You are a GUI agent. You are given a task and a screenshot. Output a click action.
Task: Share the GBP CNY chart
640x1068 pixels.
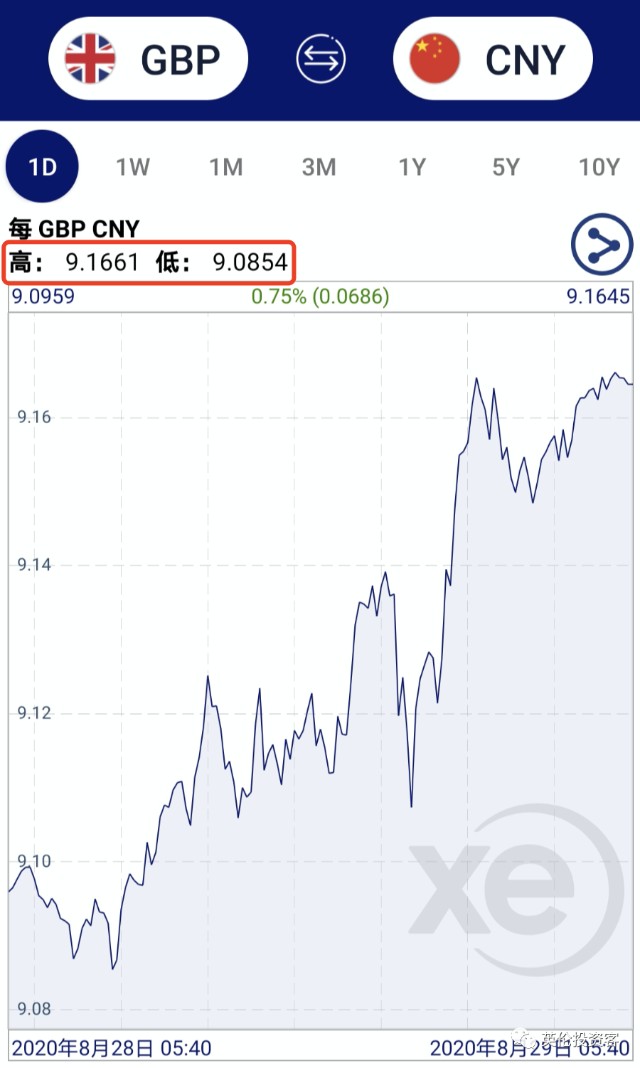(602, 245)
